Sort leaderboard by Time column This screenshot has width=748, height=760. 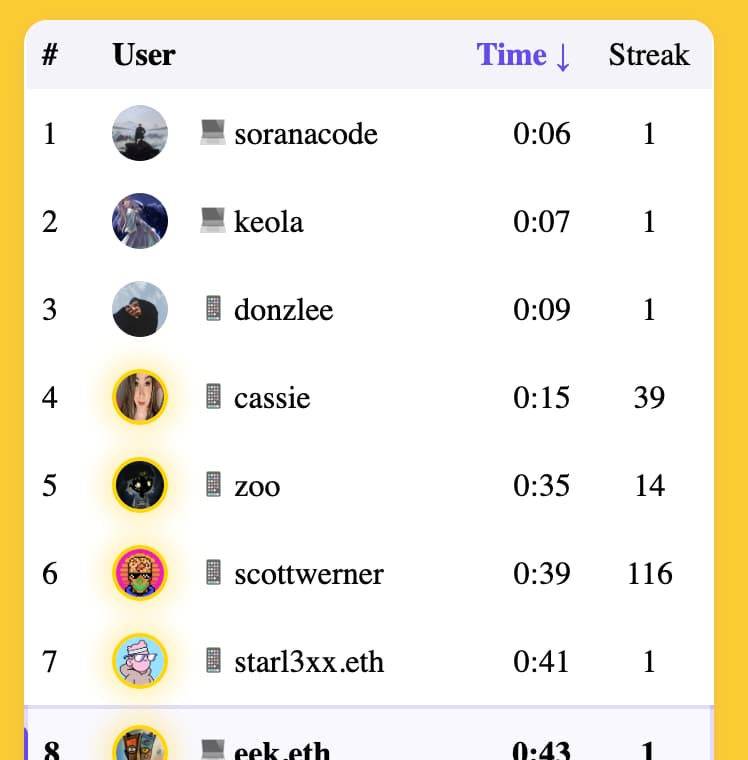coord(523,55)
